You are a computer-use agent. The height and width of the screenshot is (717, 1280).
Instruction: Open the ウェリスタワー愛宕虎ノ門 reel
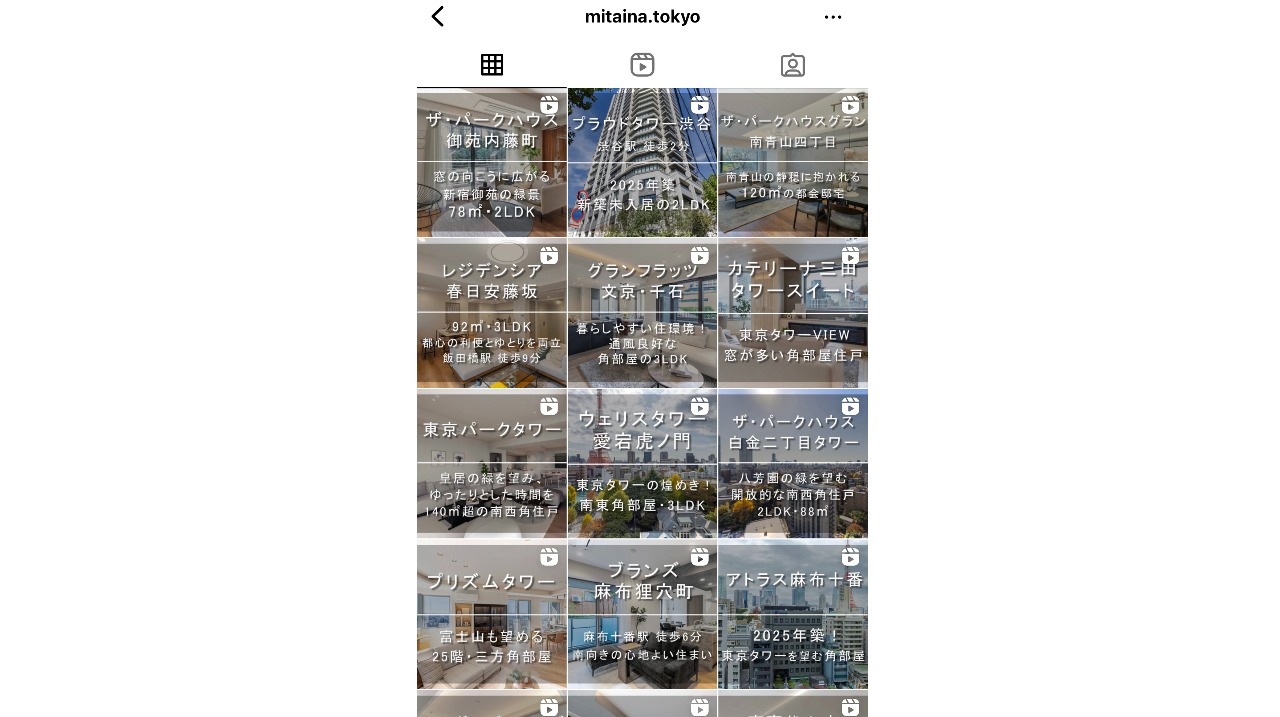[x=642, y=464]
